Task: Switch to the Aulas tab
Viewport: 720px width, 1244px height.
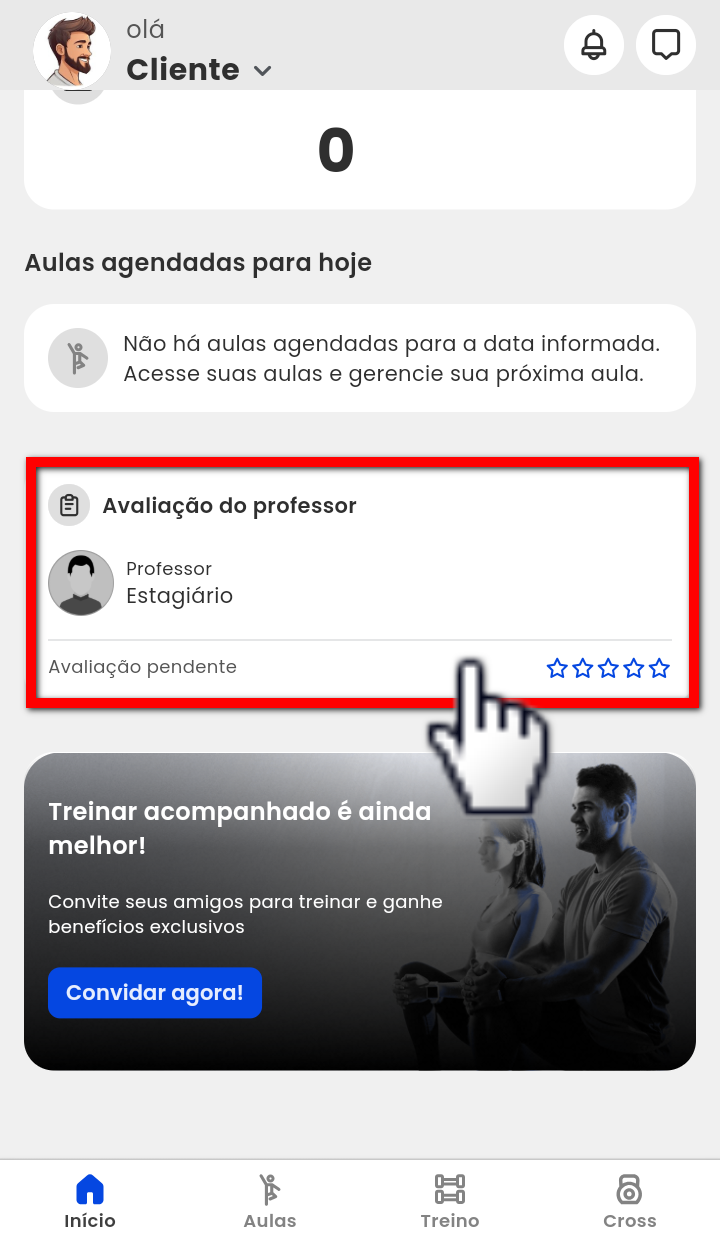Action: (270, 1202)
